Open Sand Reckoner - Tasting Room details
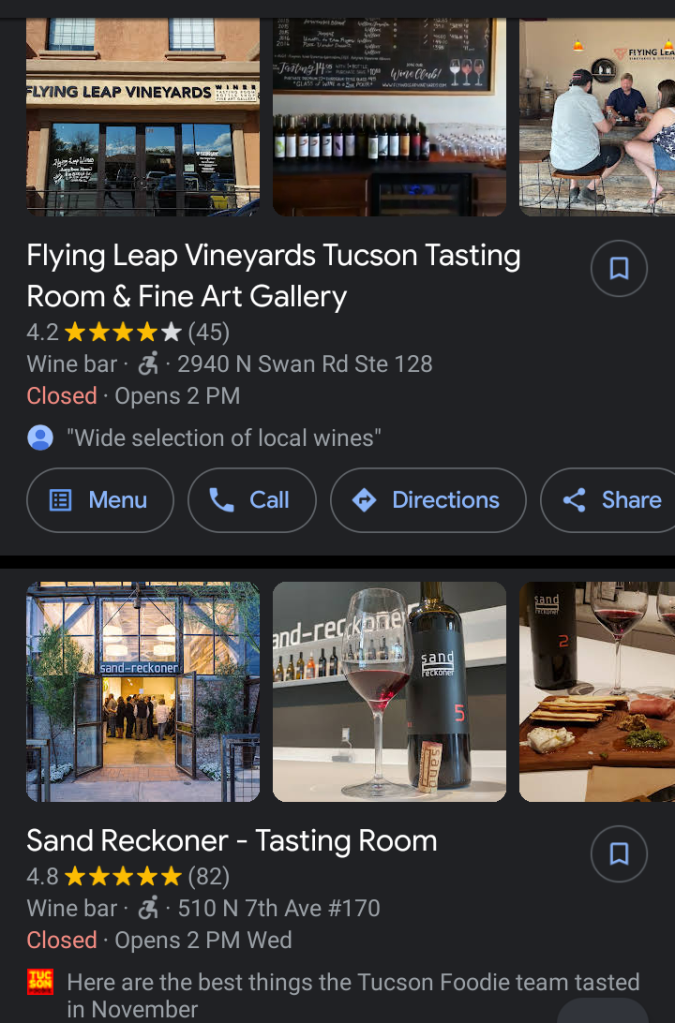The height and width of the screenshot is (1023, 675). [231, 841]
